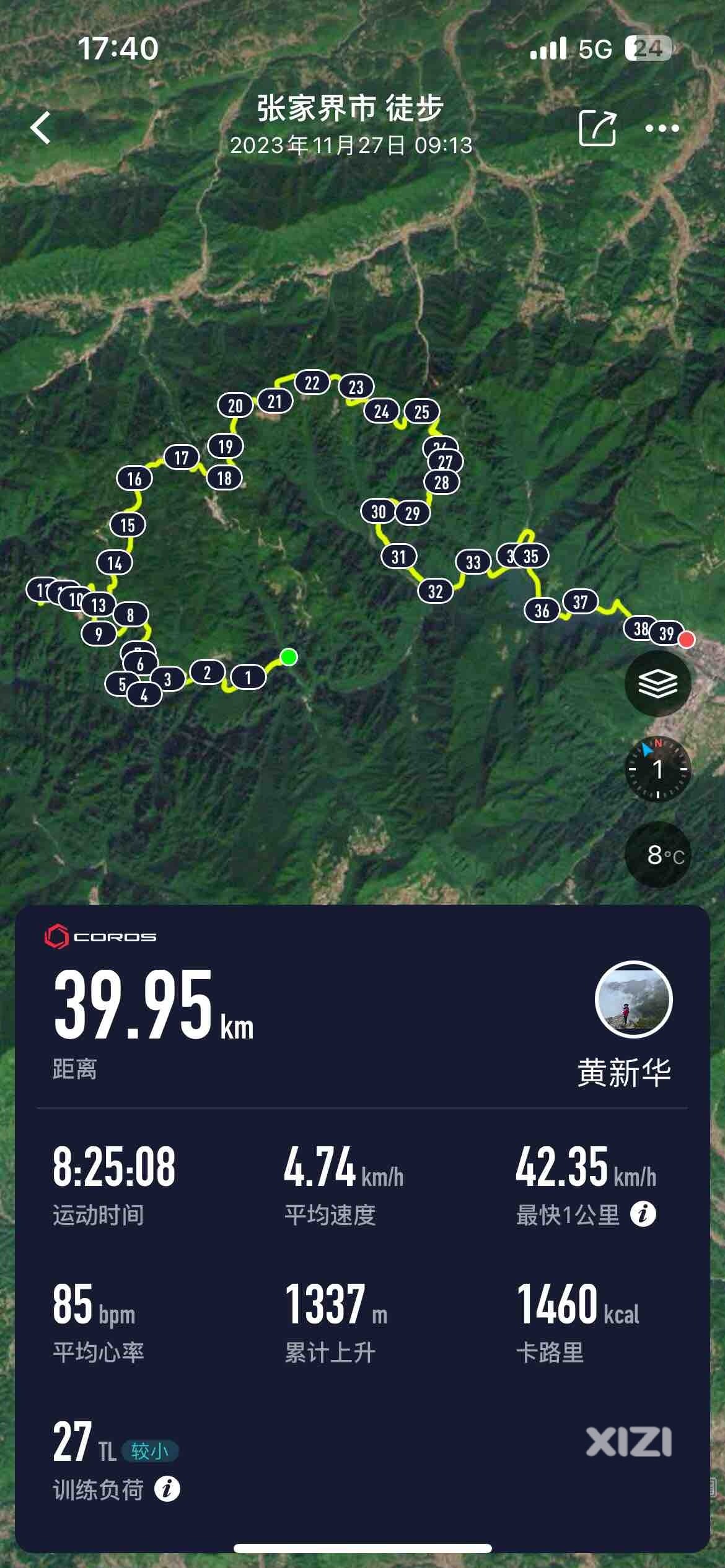Open info icon beside 最快1公里
Image resolution: width=725 pixels, height=1568 pixels.
coord(643,1214)
